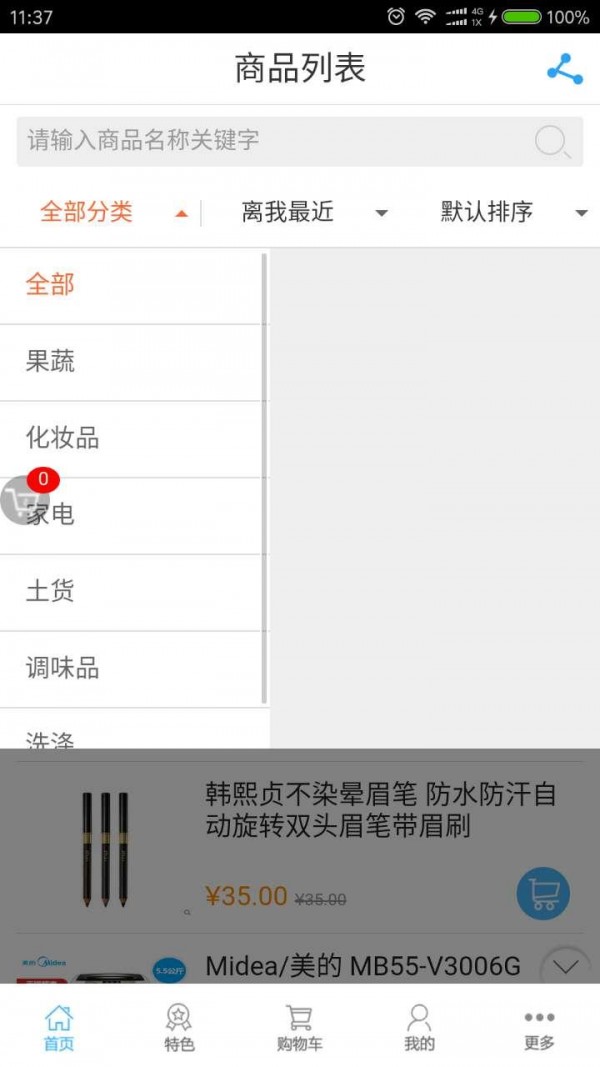Open the 韩熙贞 eyebrow pencil product

[x=380, y=811]
